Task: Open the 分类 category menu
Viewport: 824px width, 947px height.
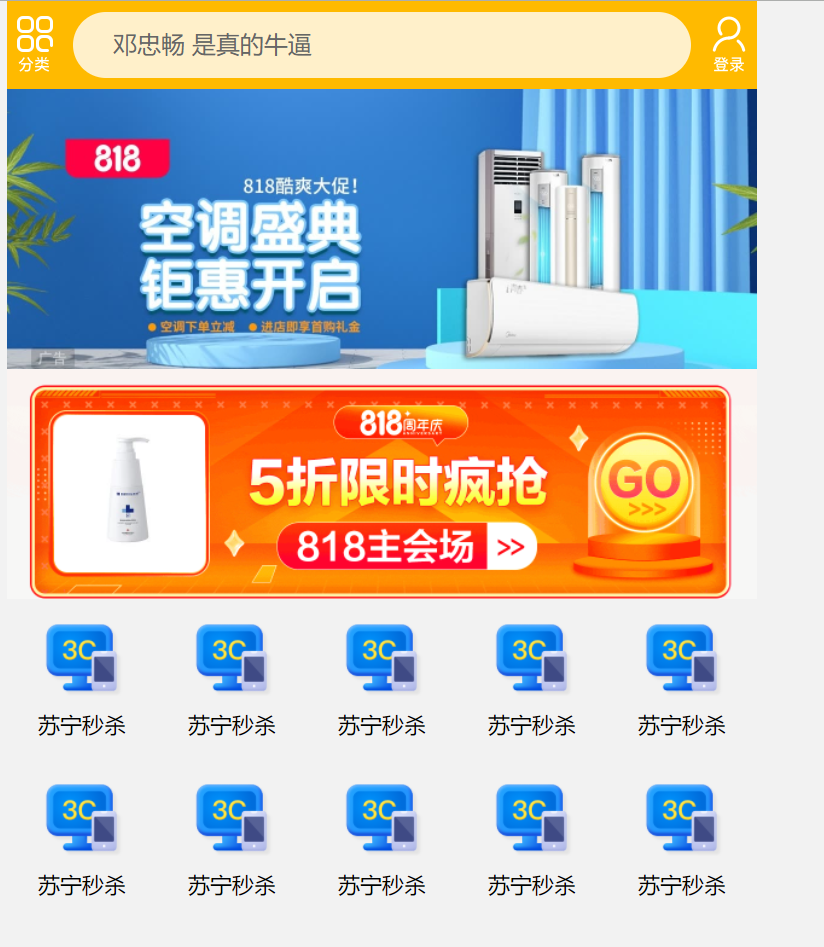Action: [x=34, y=44]
